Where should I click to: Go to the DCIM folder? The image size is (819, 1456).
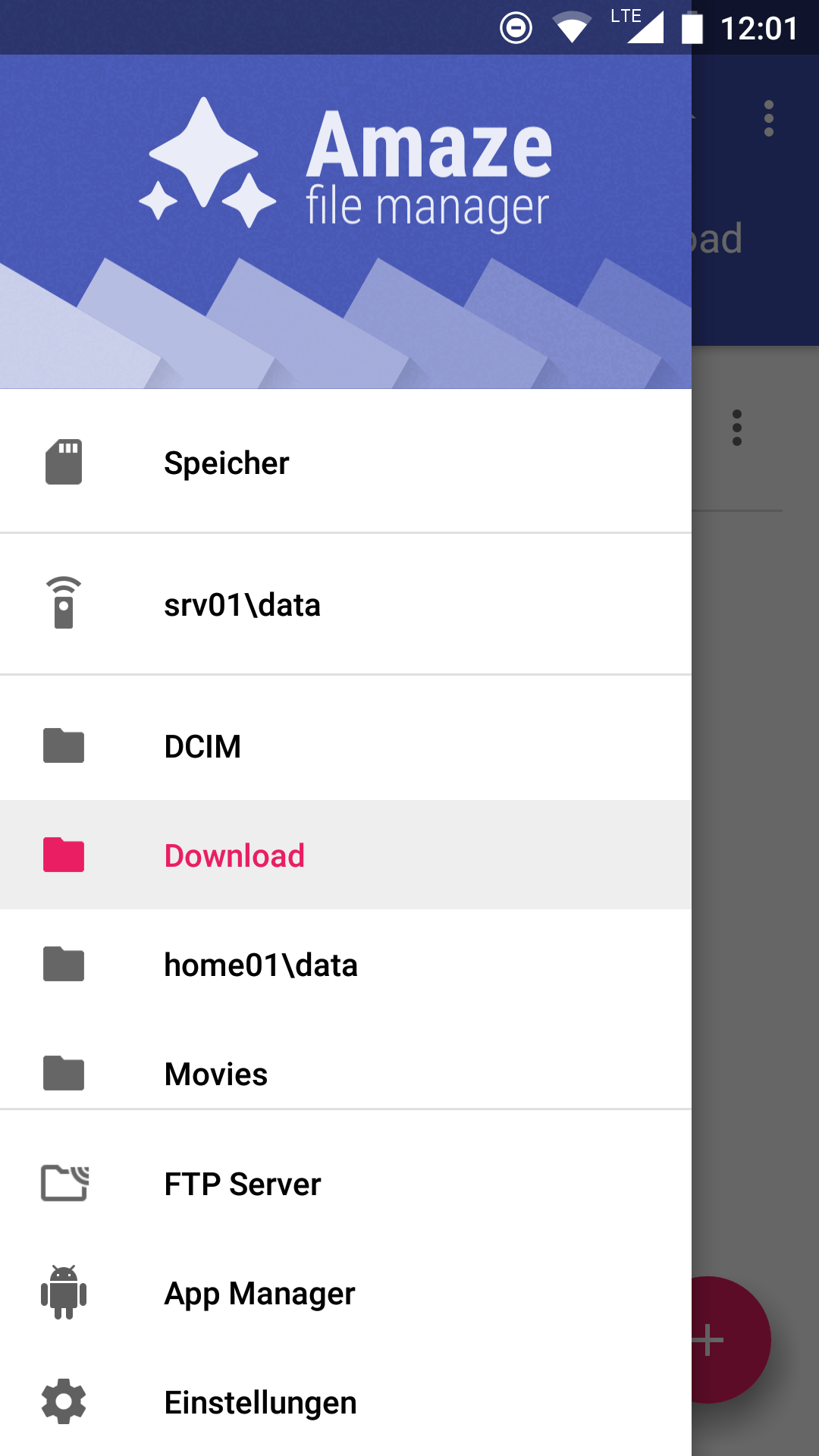coord(202,747)
